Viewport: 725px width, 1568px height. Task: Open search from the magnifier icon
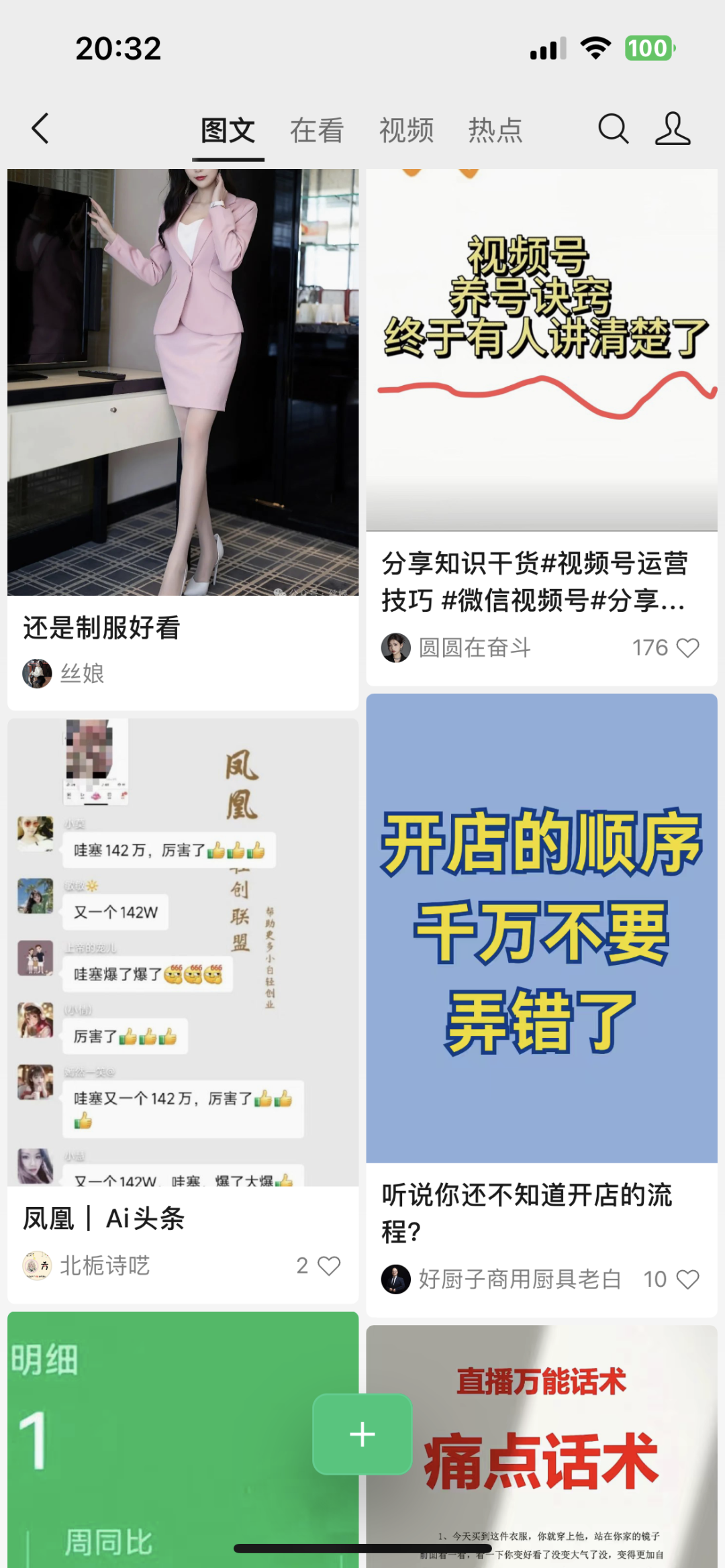tap(613, 128)
